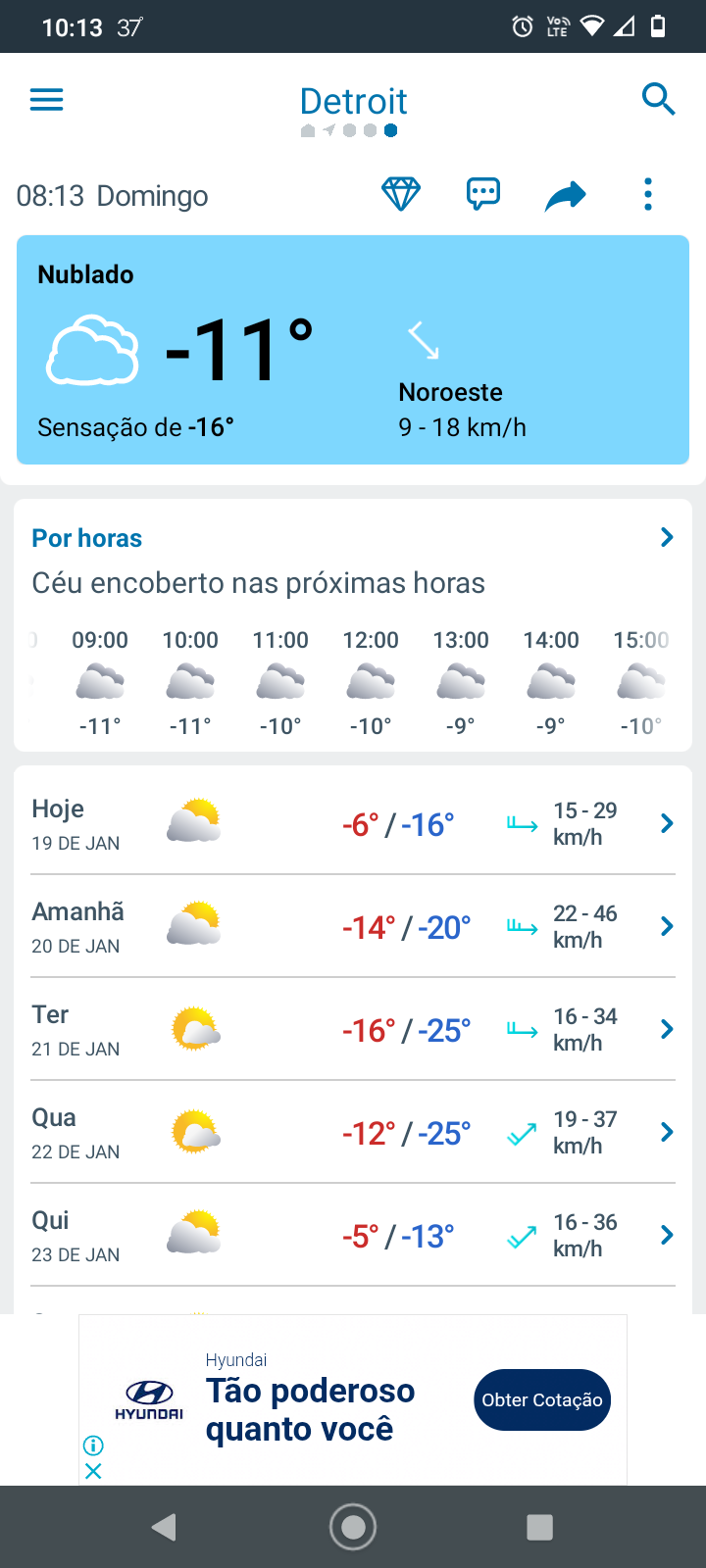Screen dimensions: 706x1568
Task: Select the Qua 22 de Jan row
Action: 353,1132
